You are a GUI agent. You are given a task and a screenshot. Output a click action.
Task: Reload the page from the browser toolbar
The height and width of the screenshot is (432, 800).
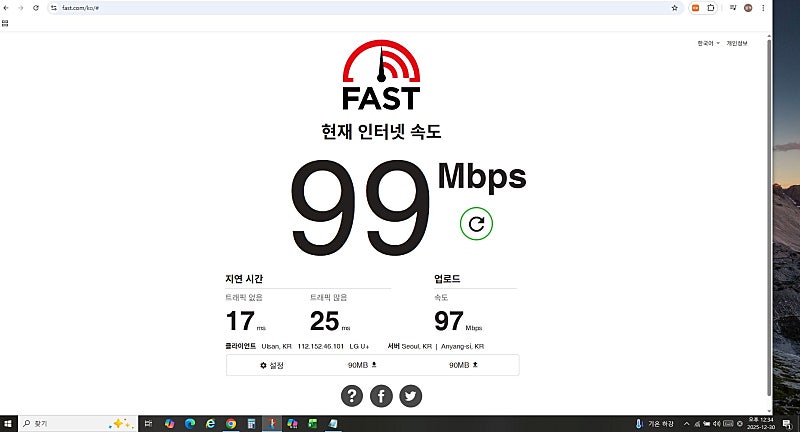36,7
